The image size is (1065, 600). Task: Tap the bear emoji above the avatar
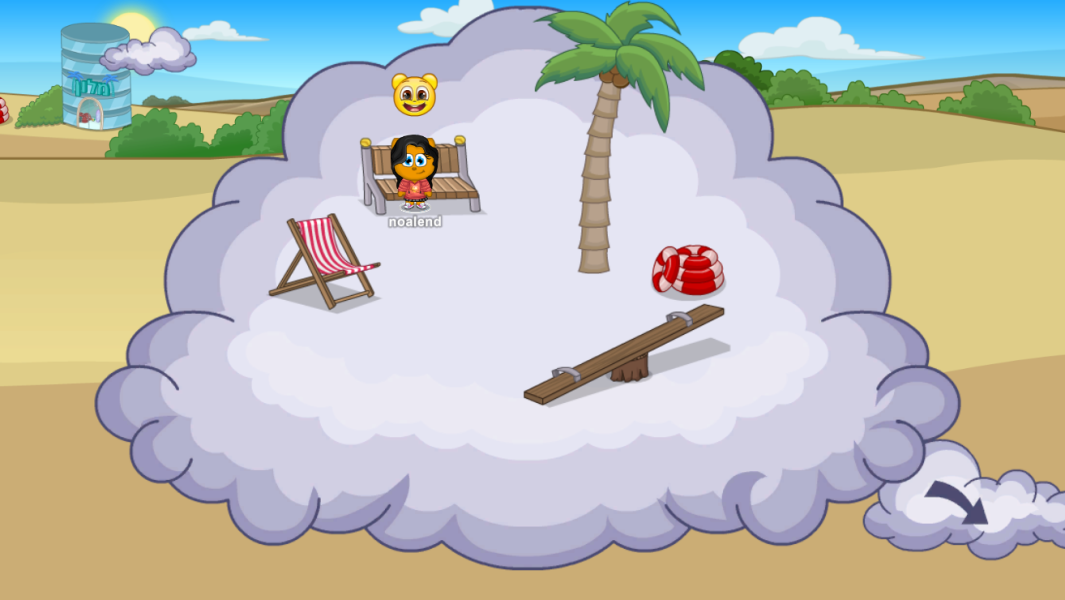tap(414, 95)
